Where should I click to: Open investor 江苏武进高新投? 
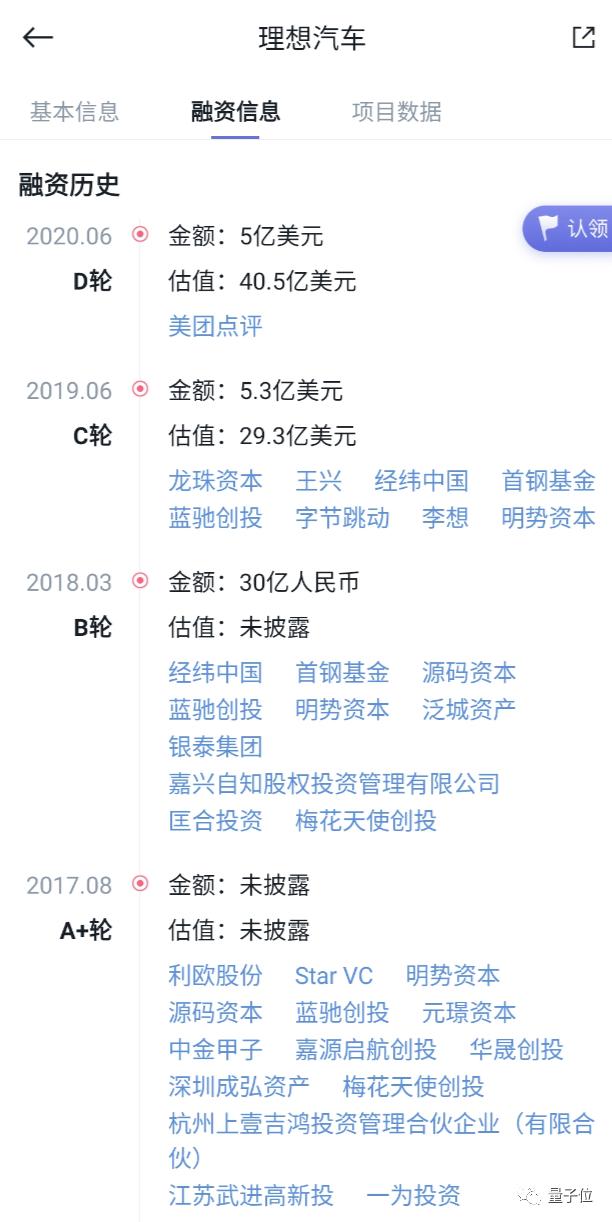pos(251,1195)
